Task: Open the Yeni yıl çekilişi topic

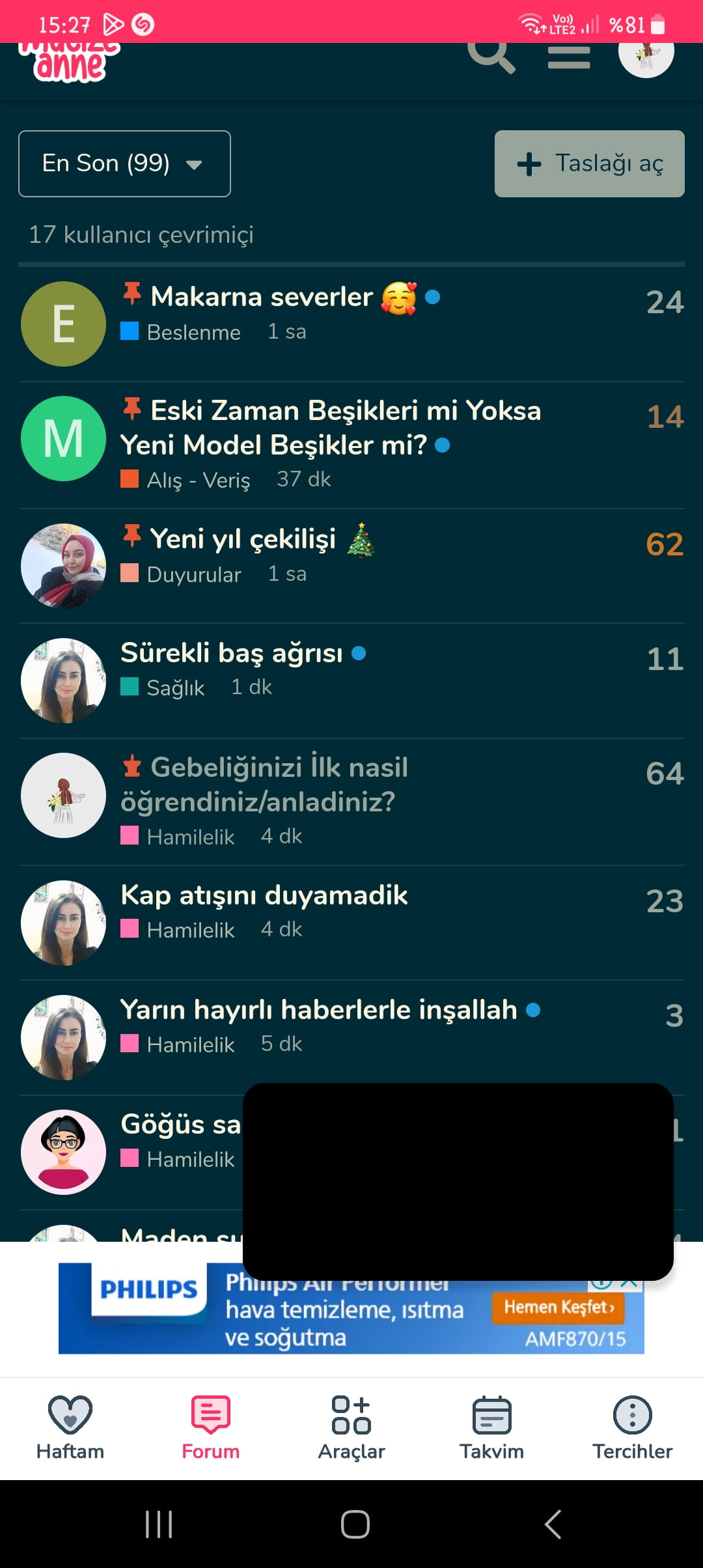Action: point(243,539)
